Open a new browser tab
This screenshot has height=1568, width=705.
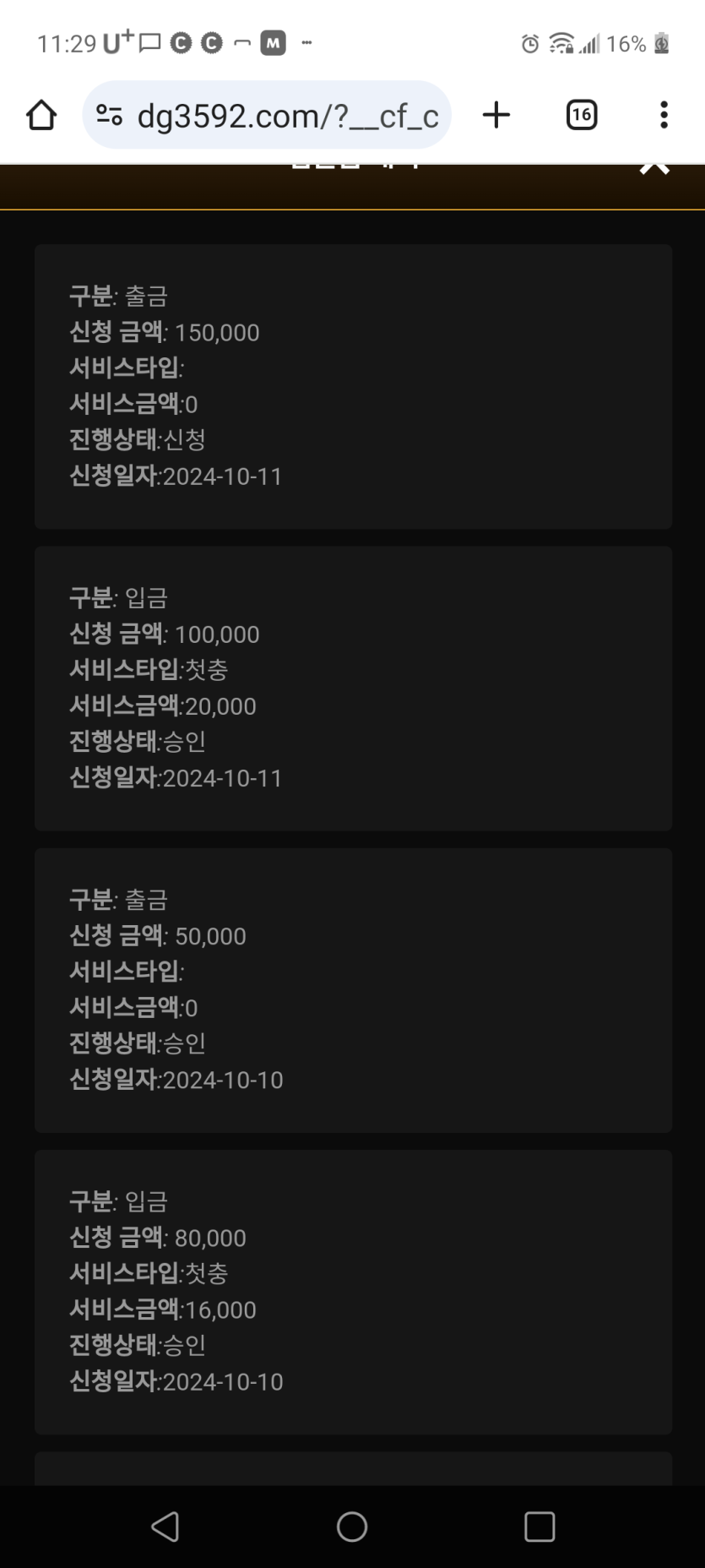[x=496, y=115]
